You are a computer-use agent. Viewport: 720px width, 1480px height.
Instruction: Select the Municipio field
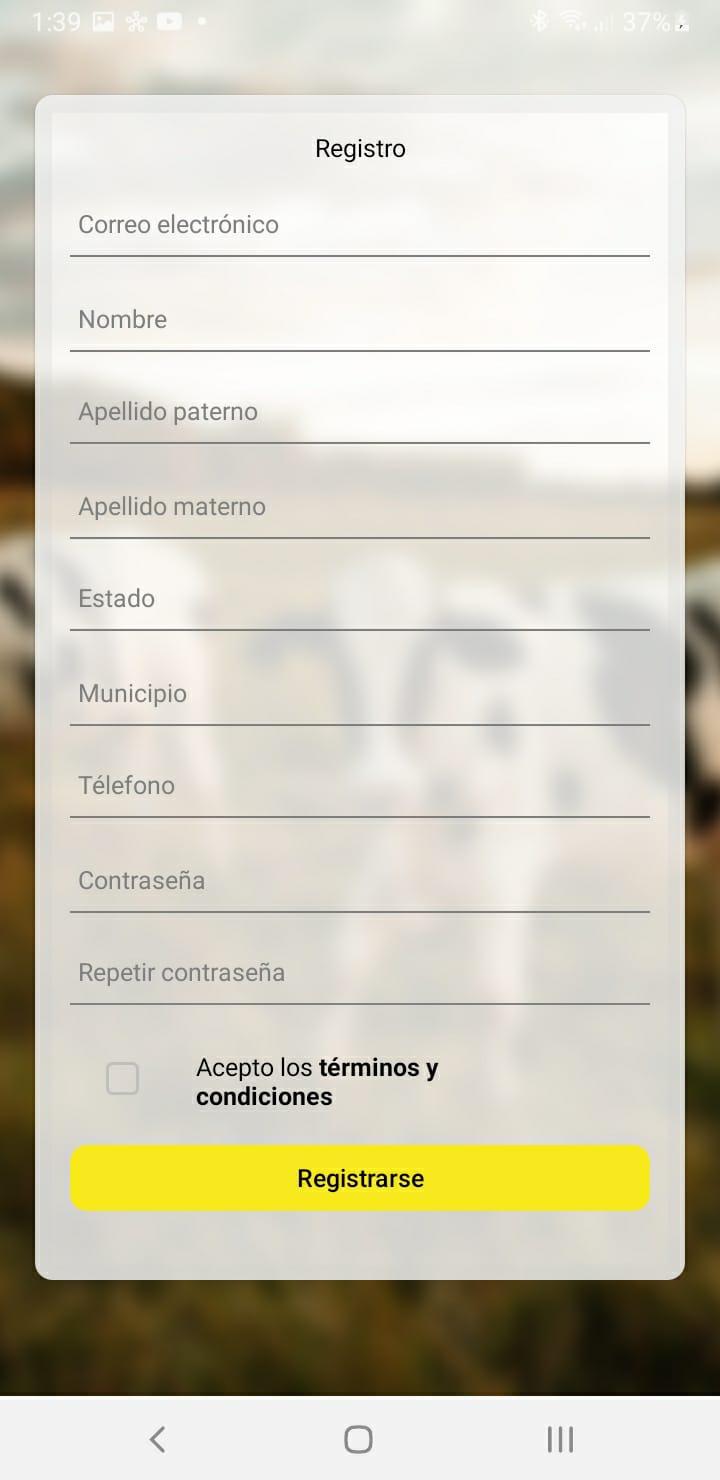pyautogui.click(x=360, y=695)
